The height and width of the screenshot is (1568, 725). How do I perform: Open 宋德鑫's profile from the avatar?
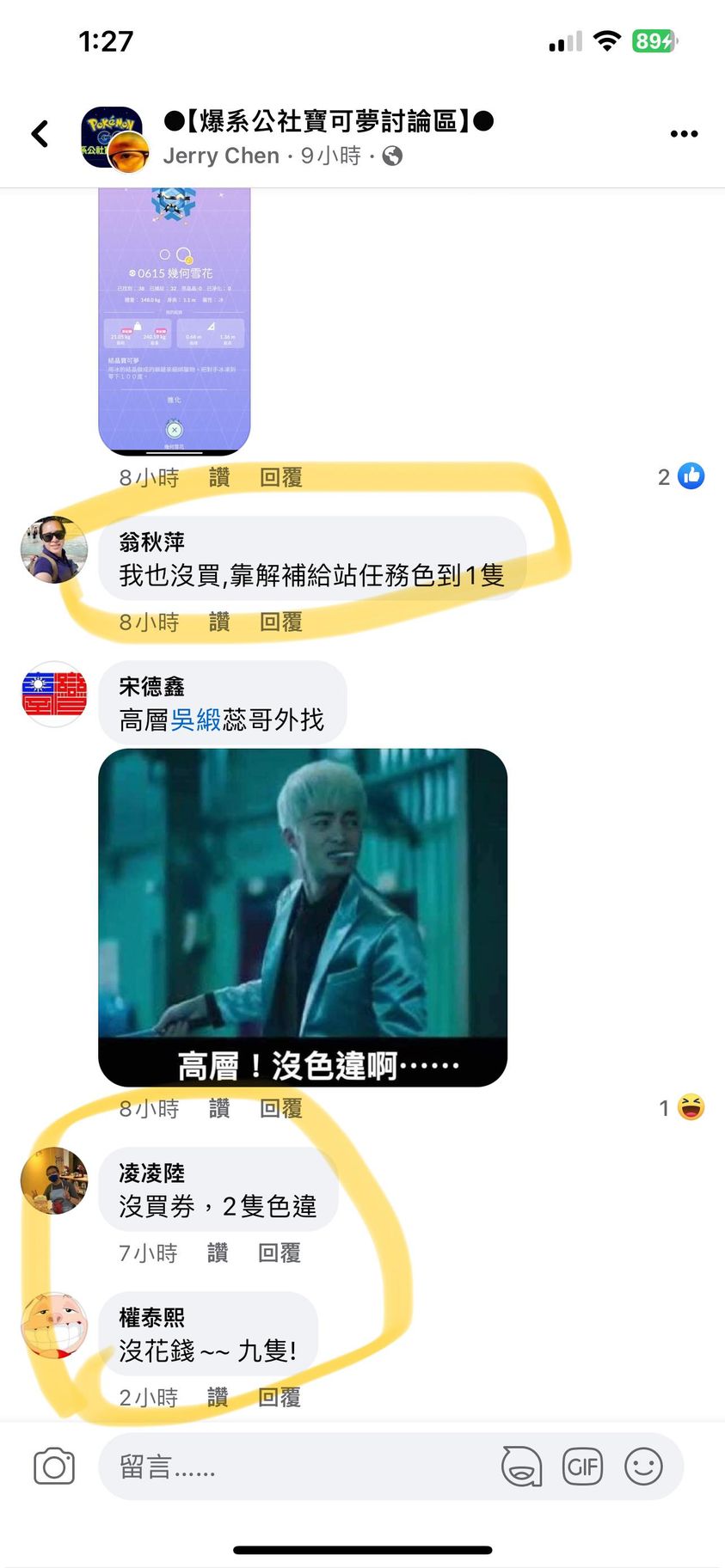click(x=53, y=695)
